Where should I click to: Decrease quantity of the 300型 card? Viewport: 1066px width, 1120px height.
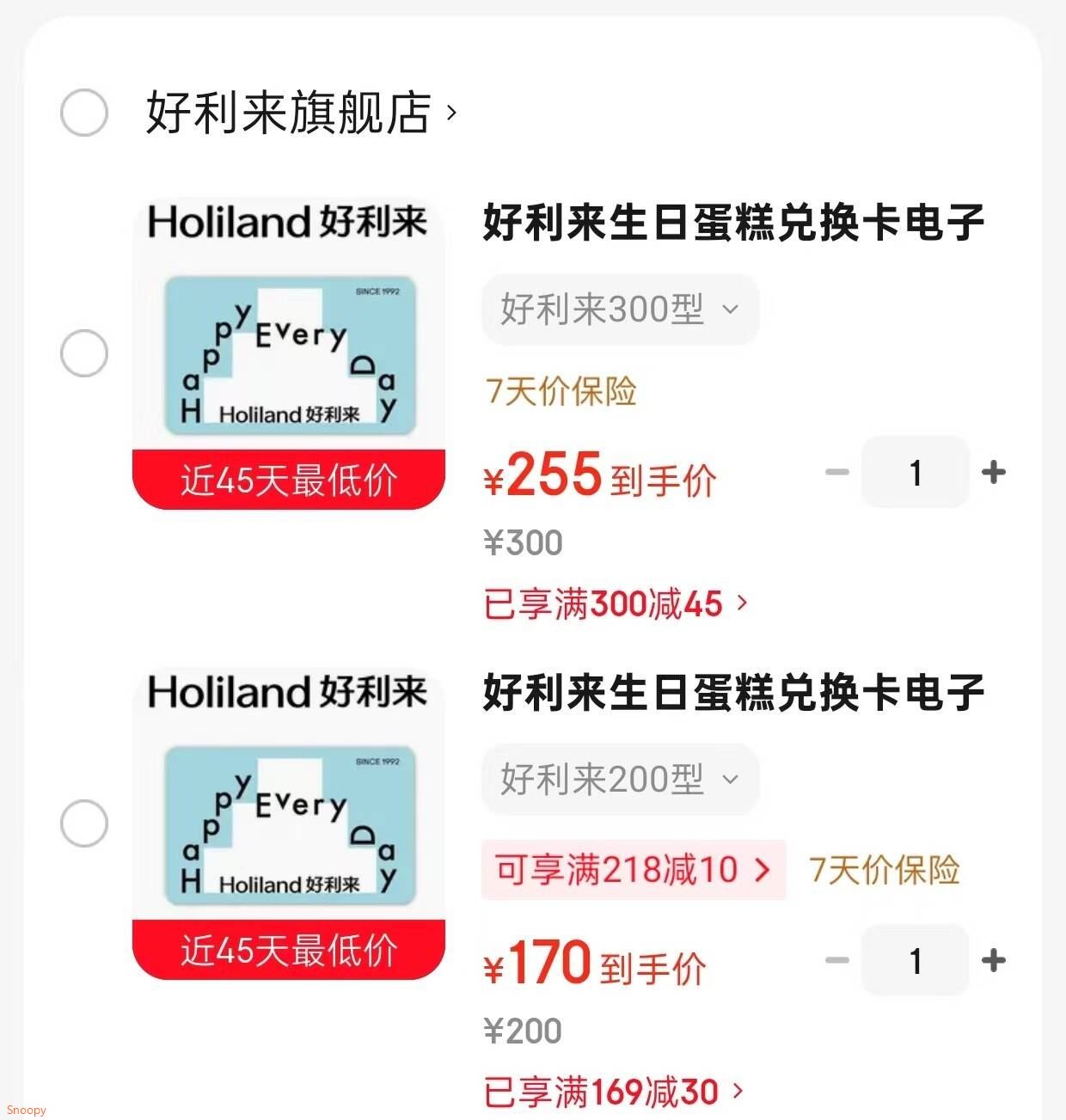836,472
